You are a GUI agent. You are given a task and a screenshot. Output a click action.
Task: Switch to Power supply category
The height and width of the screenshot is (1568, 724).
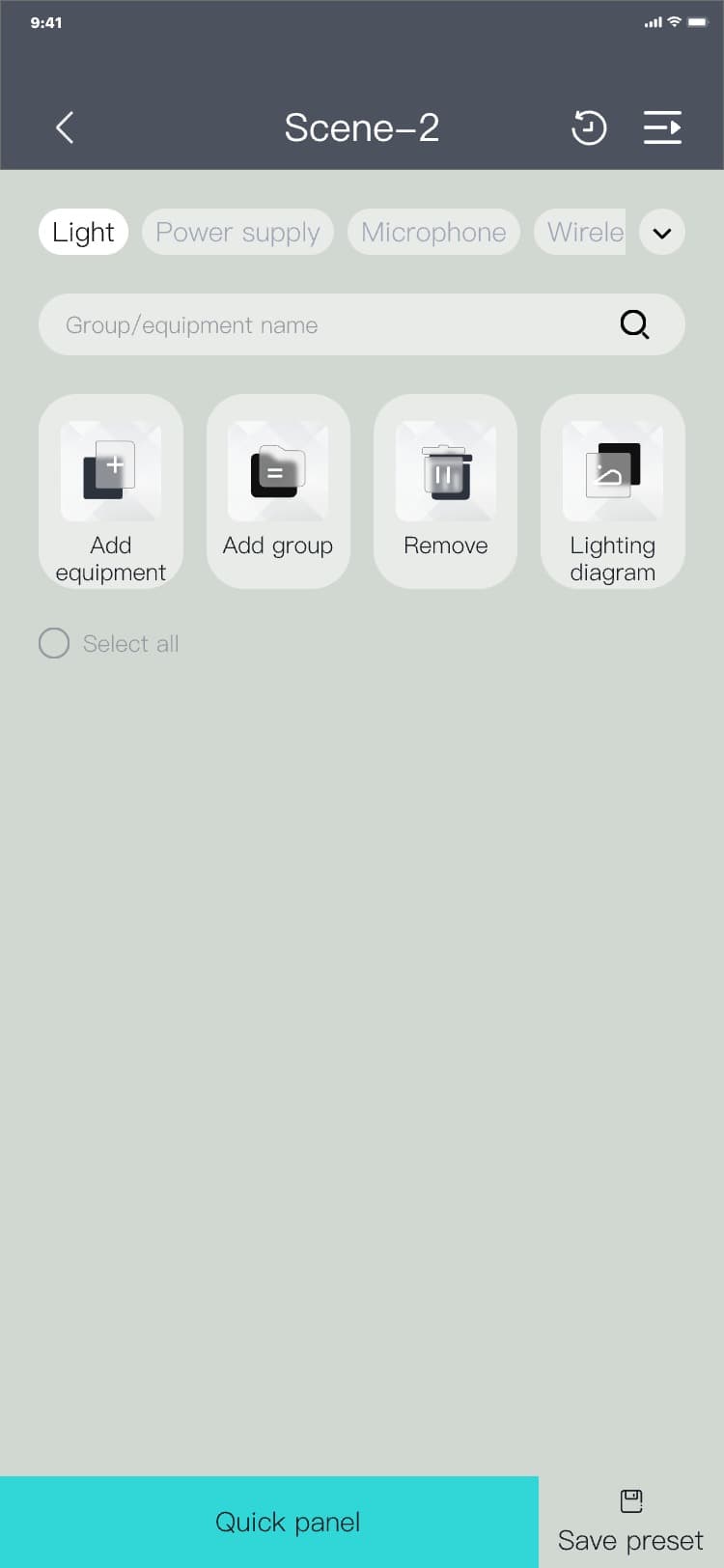tap(237, 232)
